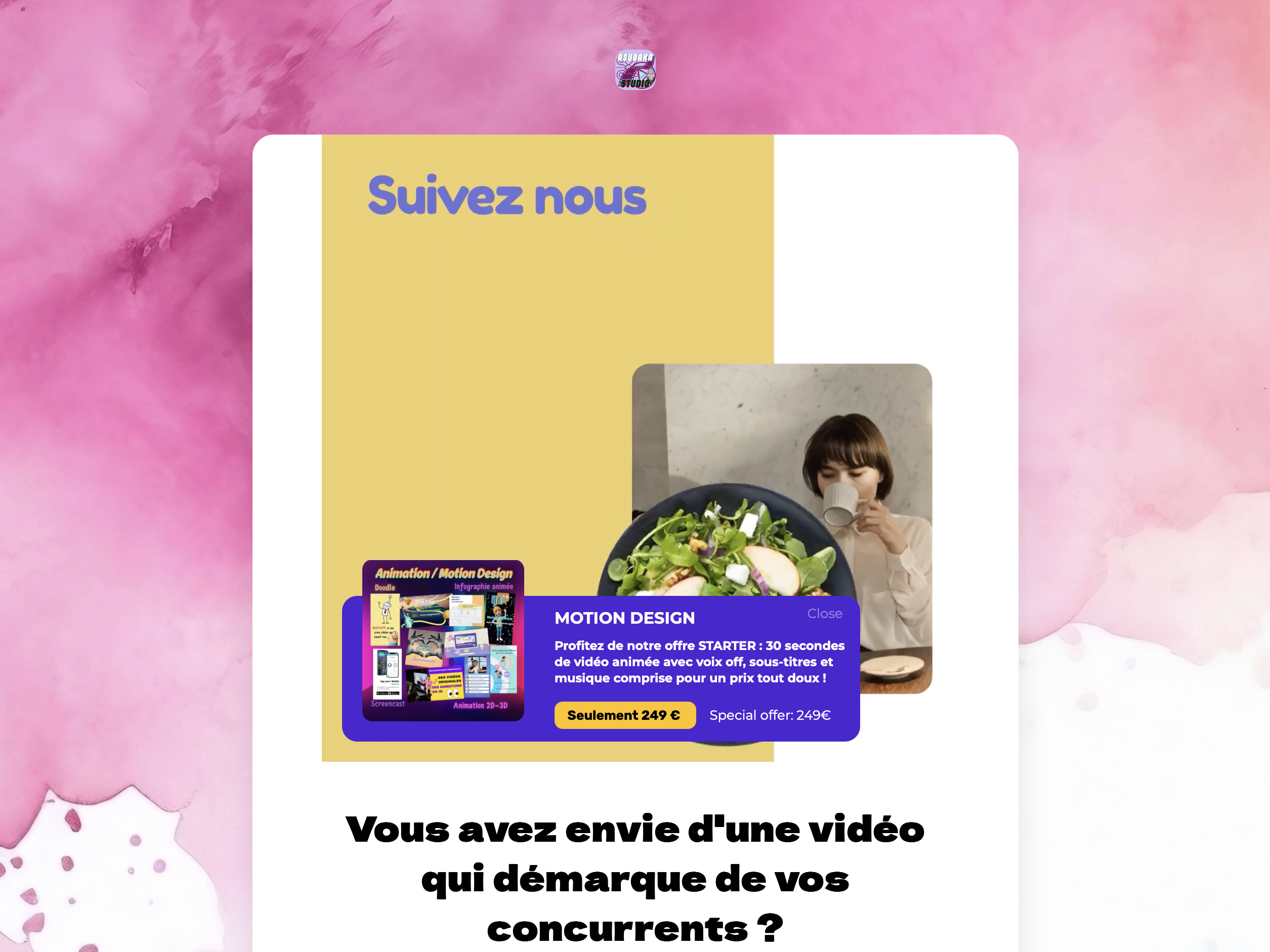Viewport: 1270px width, 952px height.
Task: Dismiss the Motion Design offer with Close
Action: (x=824, y=614)
